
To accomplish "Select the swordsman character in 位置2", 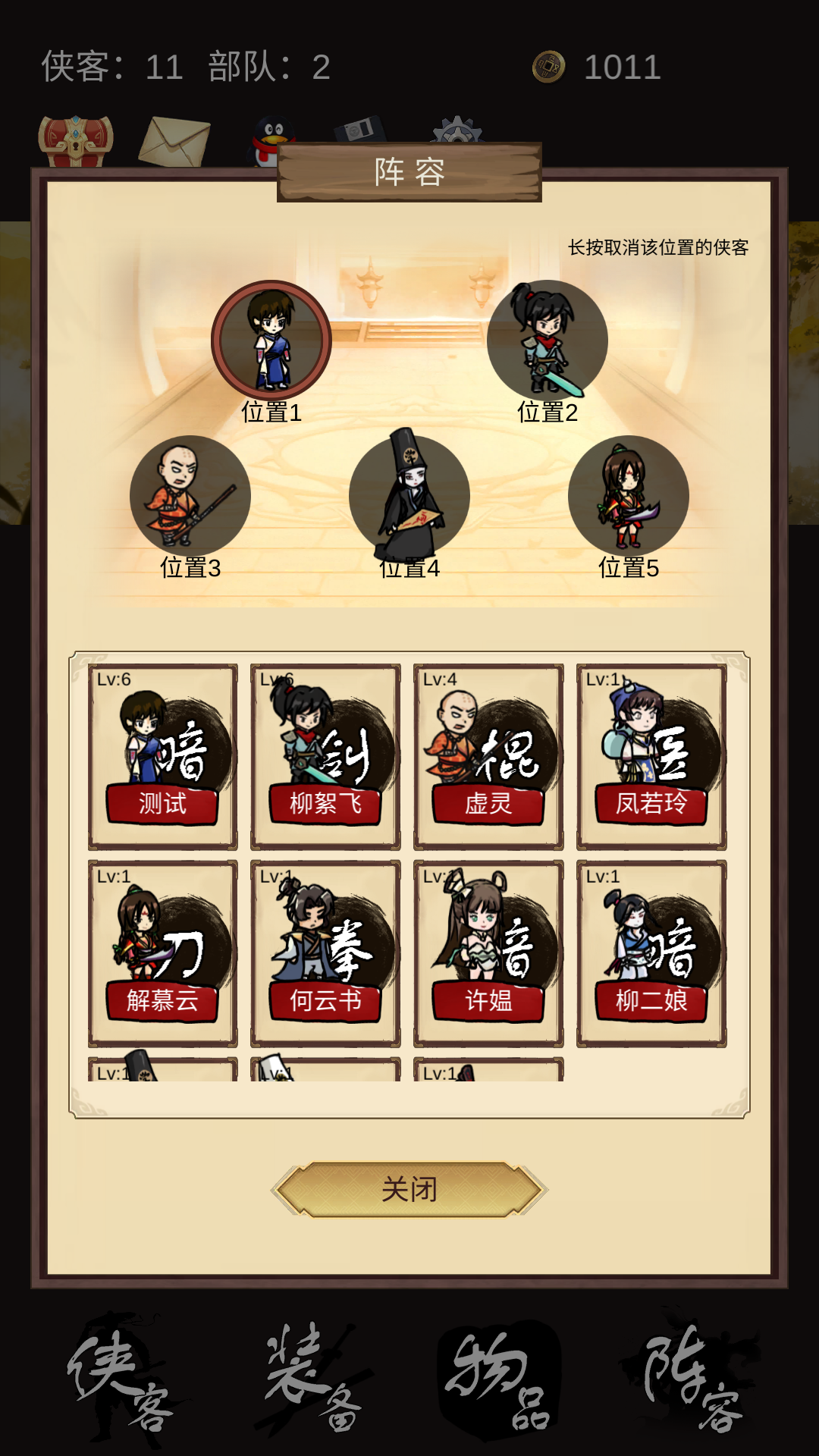I will 546,341.
